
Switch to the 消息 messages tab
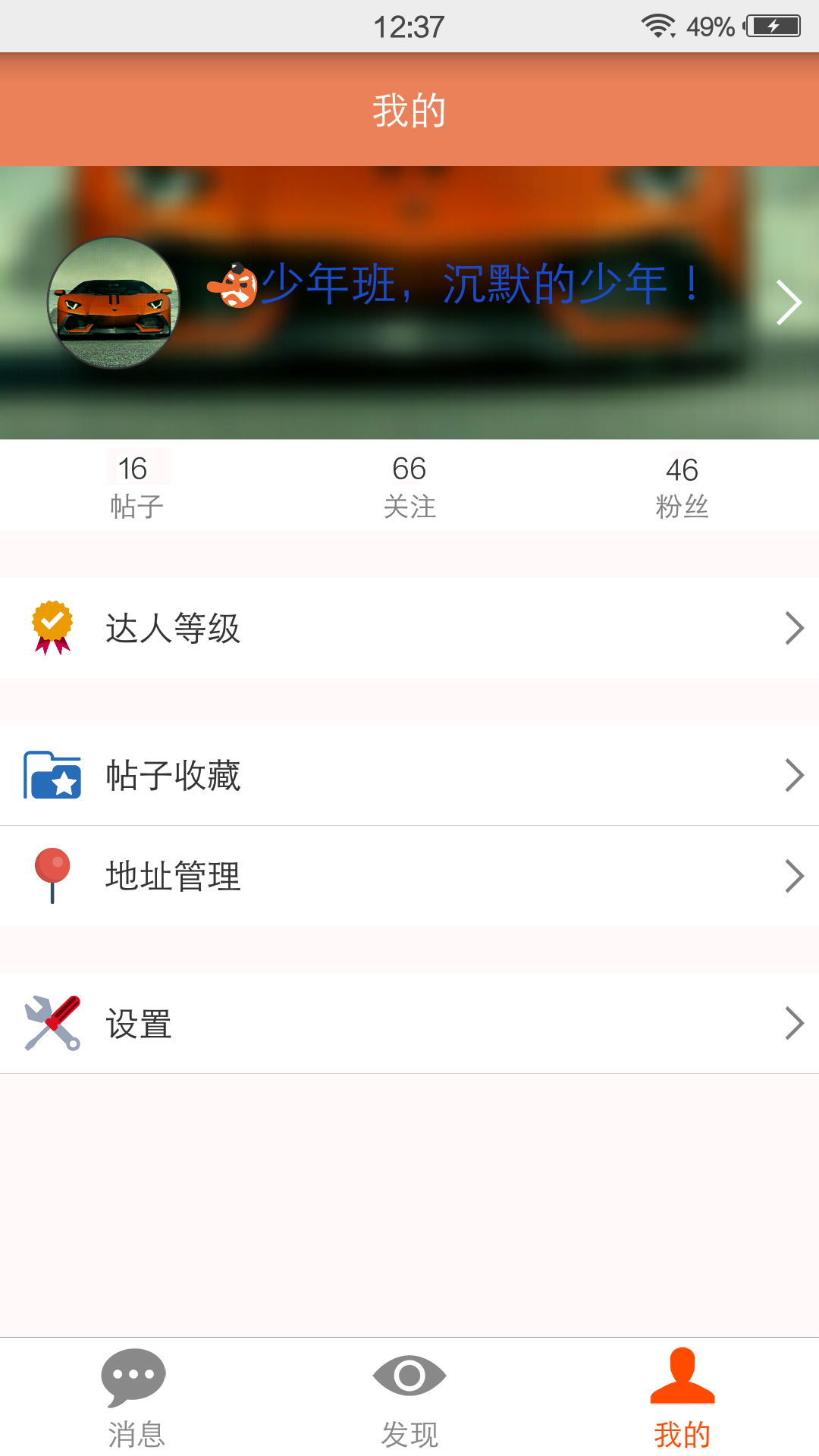[136, 1398]
